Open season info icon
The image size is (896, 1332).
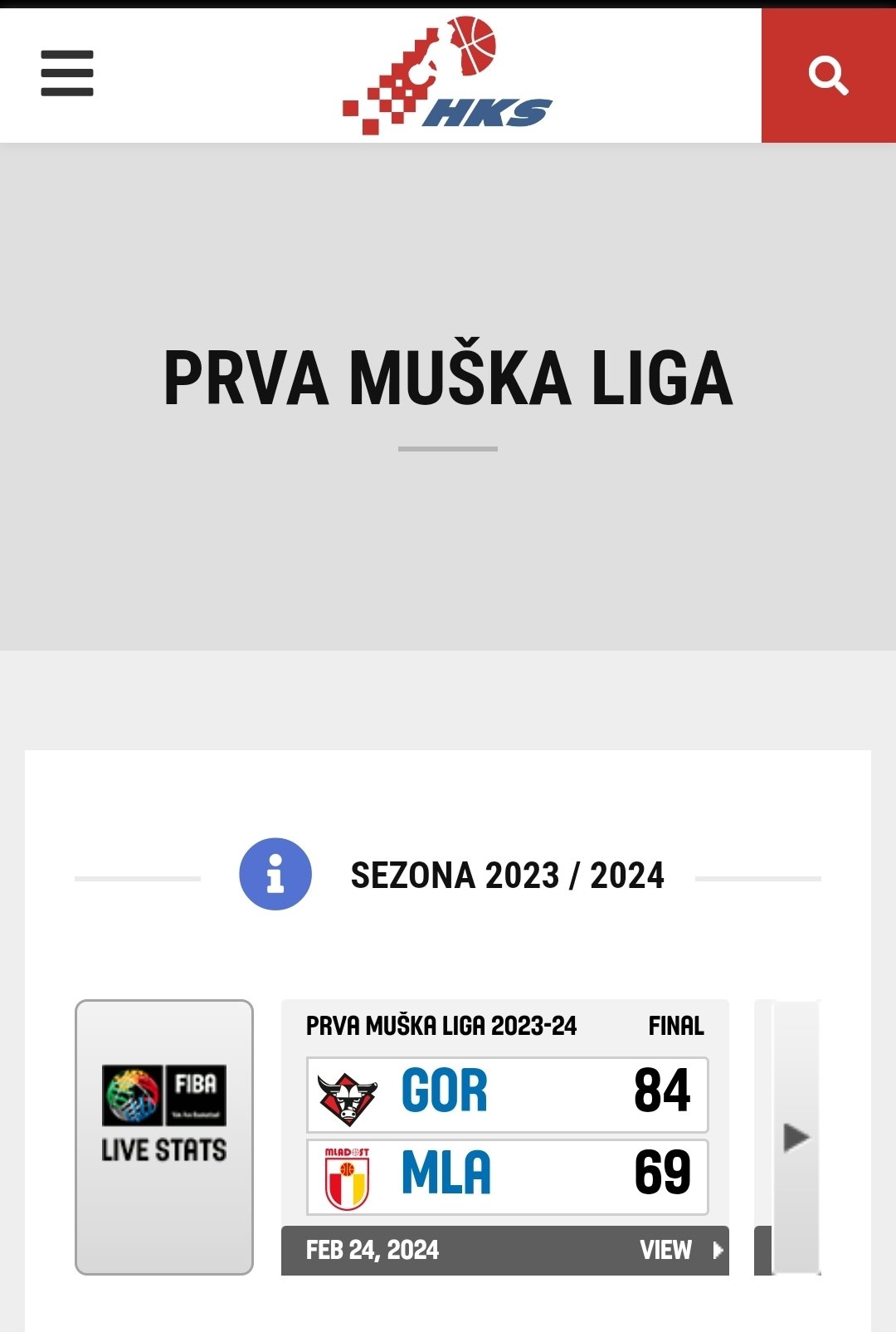point(275,874)
